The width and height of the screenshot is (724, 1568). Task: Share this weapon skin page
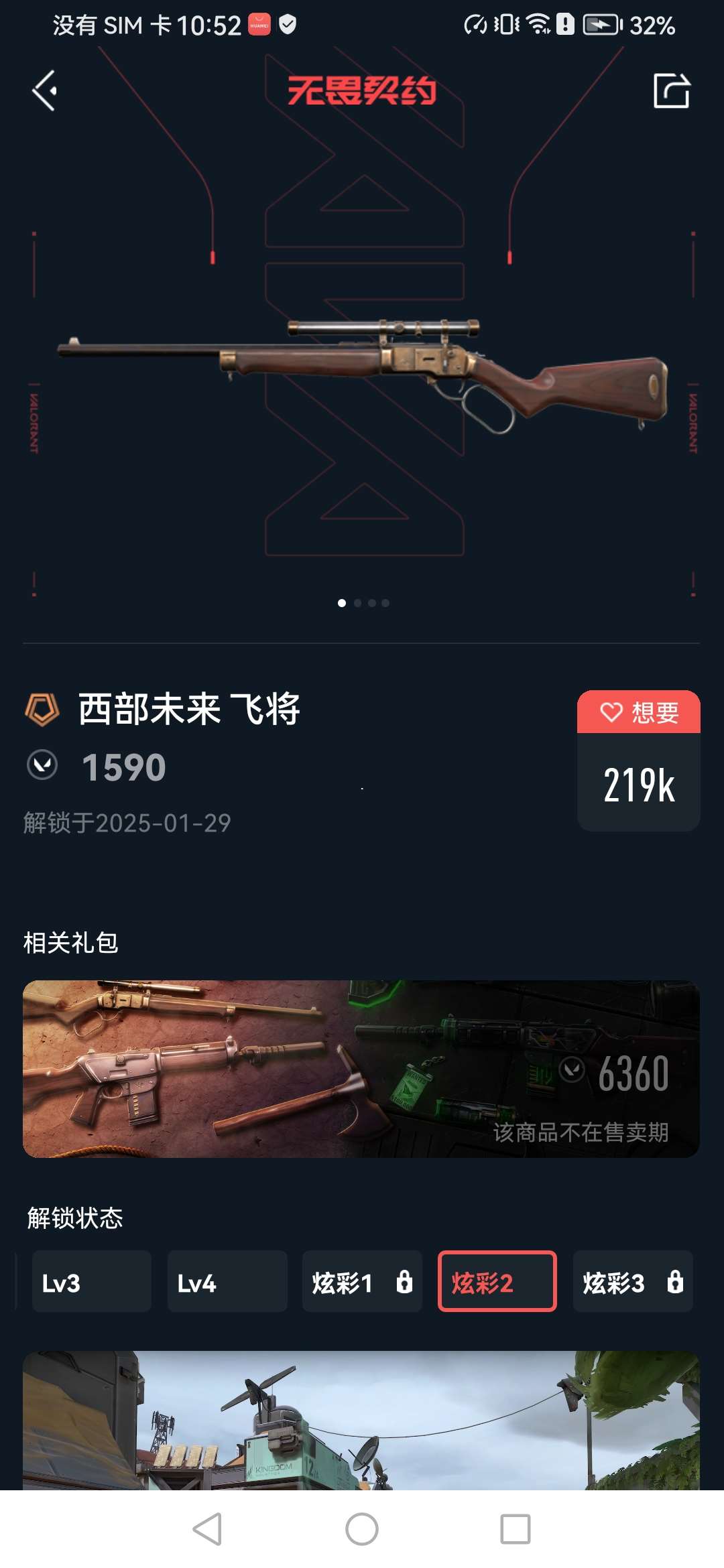(x=671, y=90)
